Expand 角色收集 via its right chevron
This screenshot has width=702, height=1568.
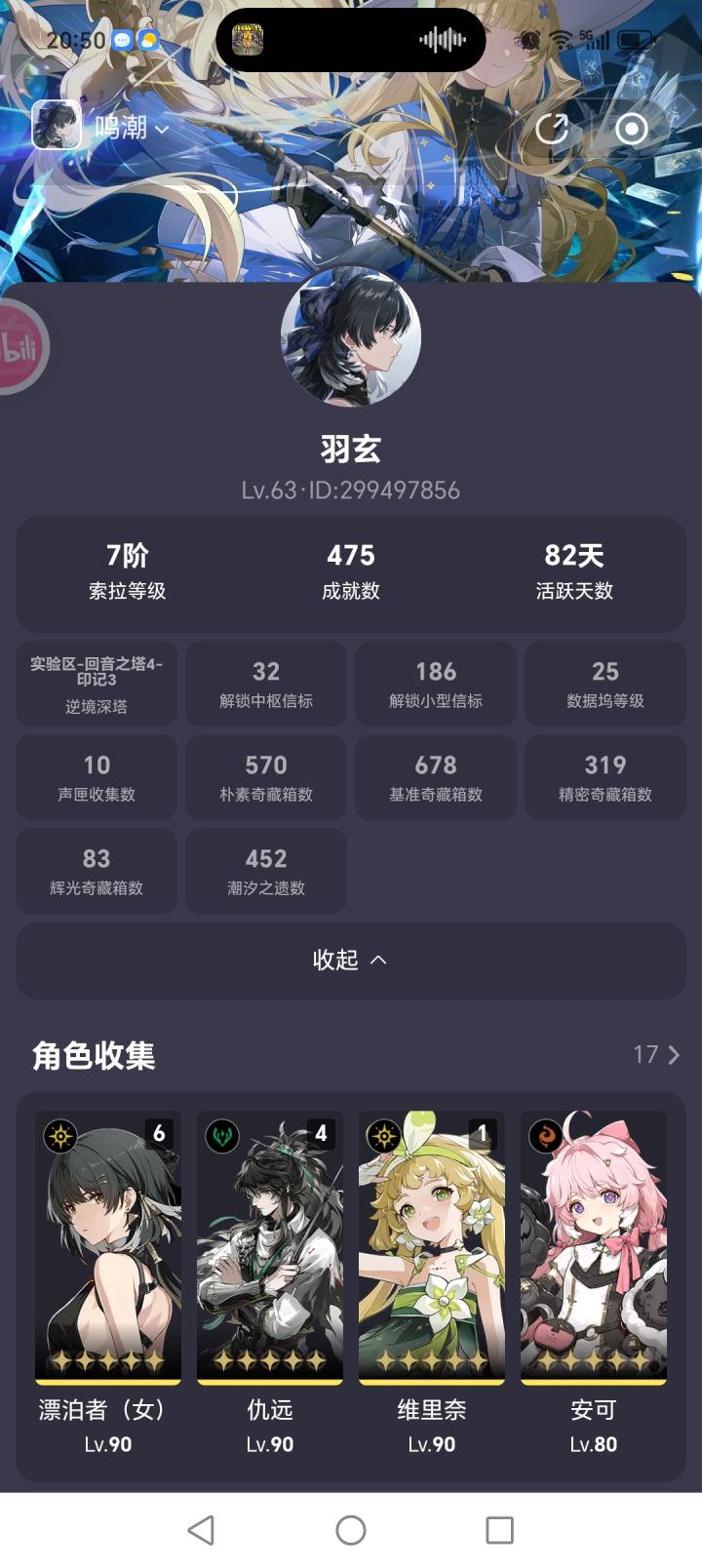pyautogui.click(x=673, y=1055)
